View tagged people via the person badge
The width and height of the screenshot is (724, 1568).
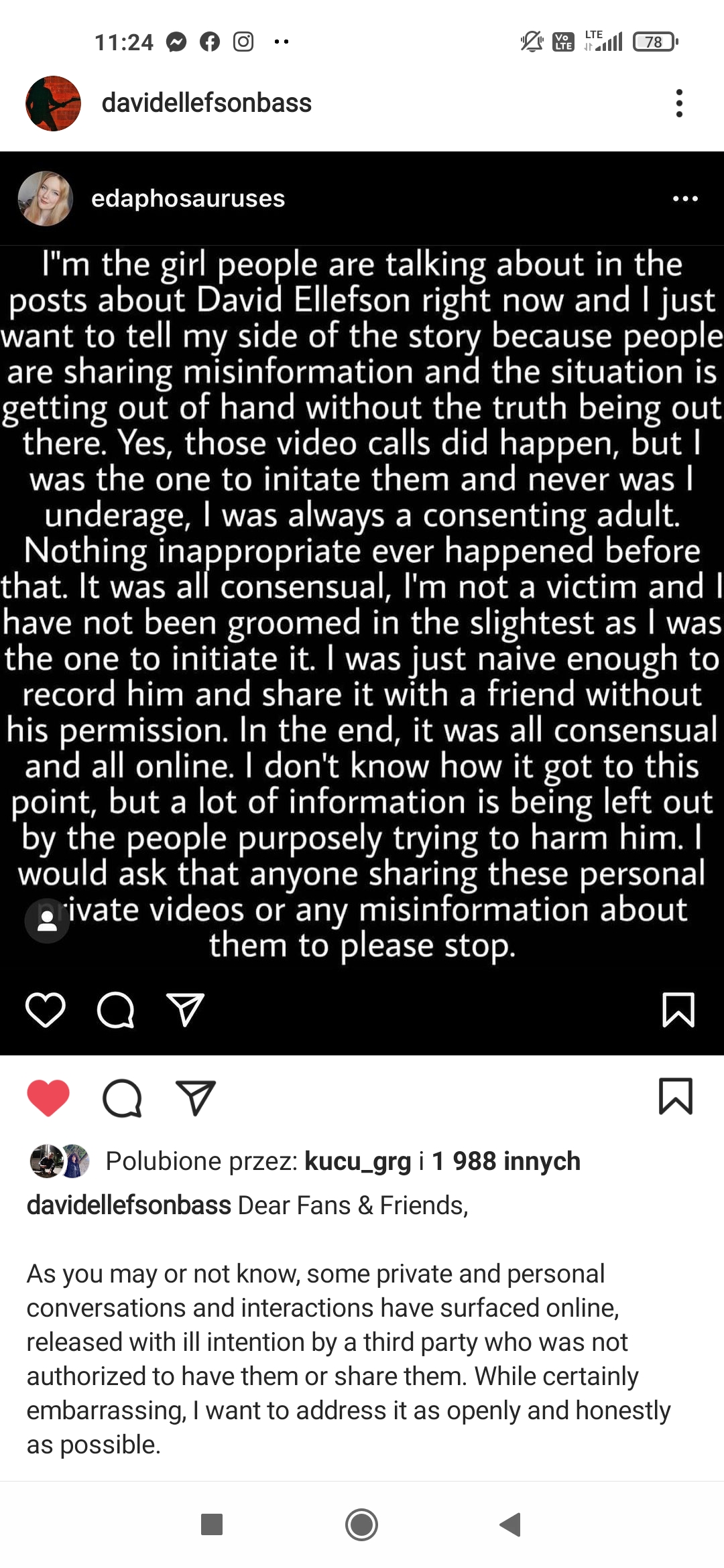coord(47,921)
